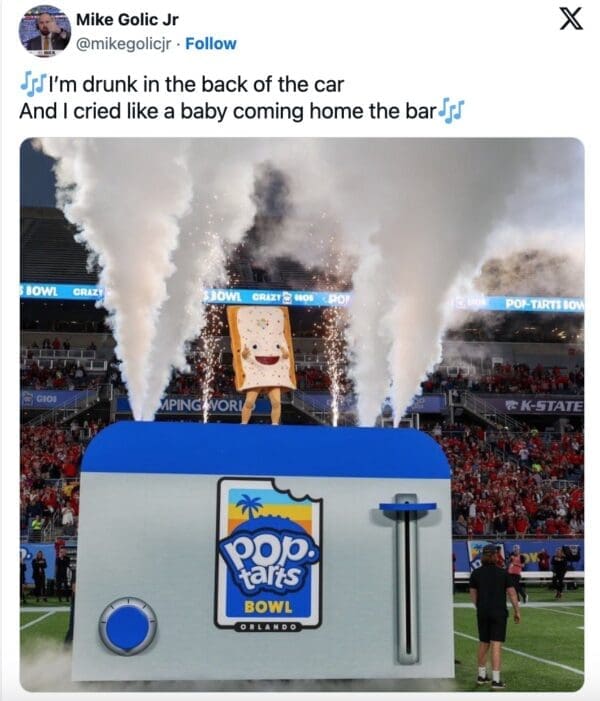Tap the X logo to view on X
Viewport: 600px width, 701px height.
point(571,22)
